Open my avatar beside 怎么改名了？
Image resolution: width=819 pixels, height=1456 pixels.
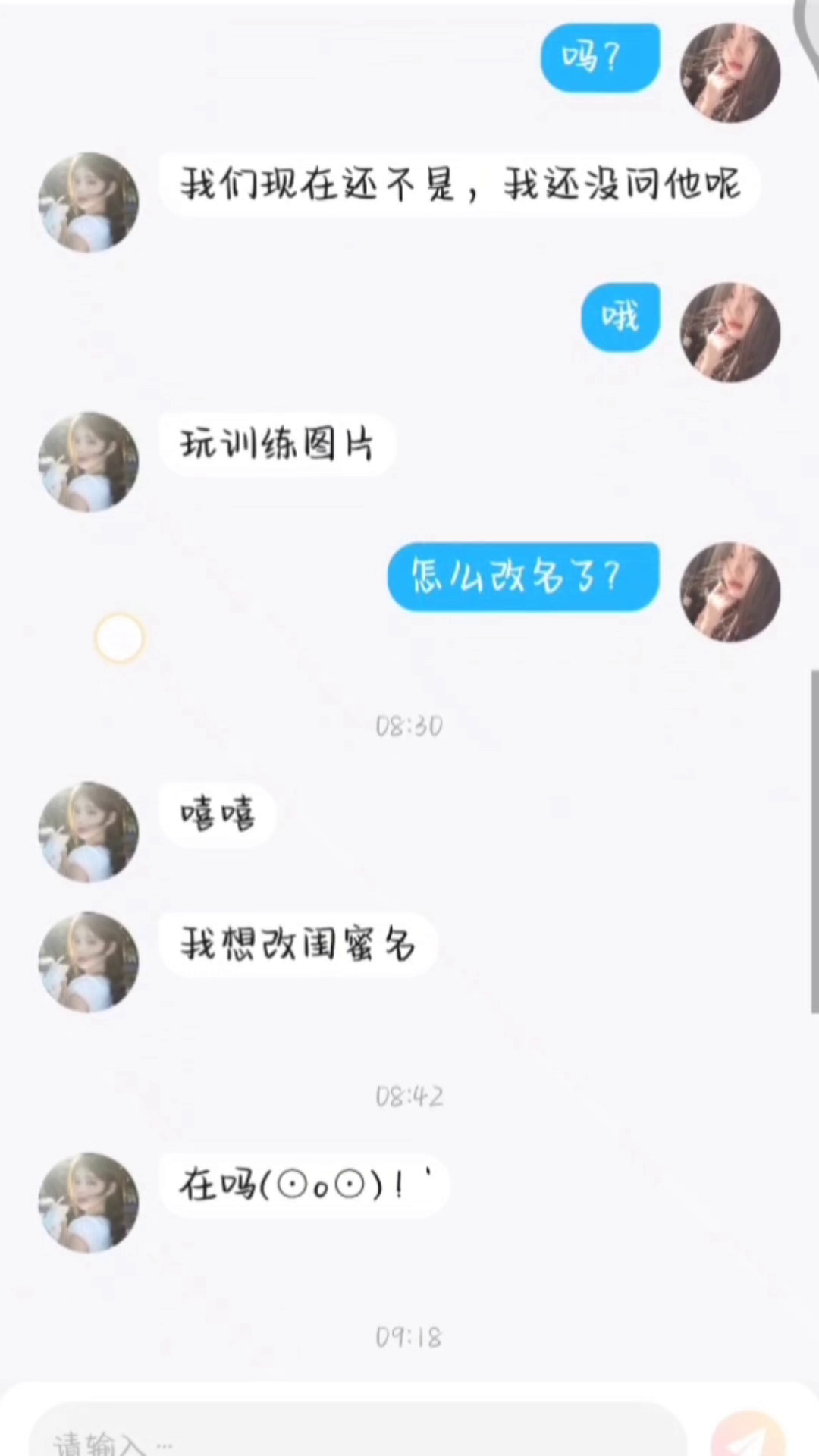coord(730,591)
